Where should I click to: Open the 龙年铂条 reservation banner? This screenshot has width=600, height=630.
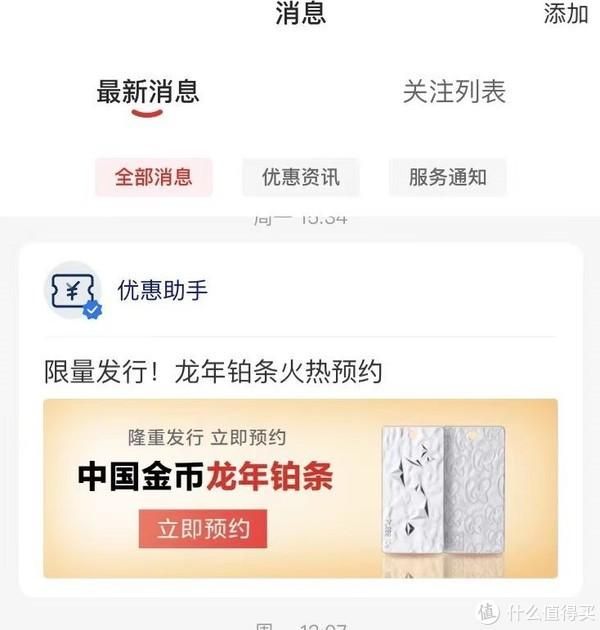click(300, 488)
